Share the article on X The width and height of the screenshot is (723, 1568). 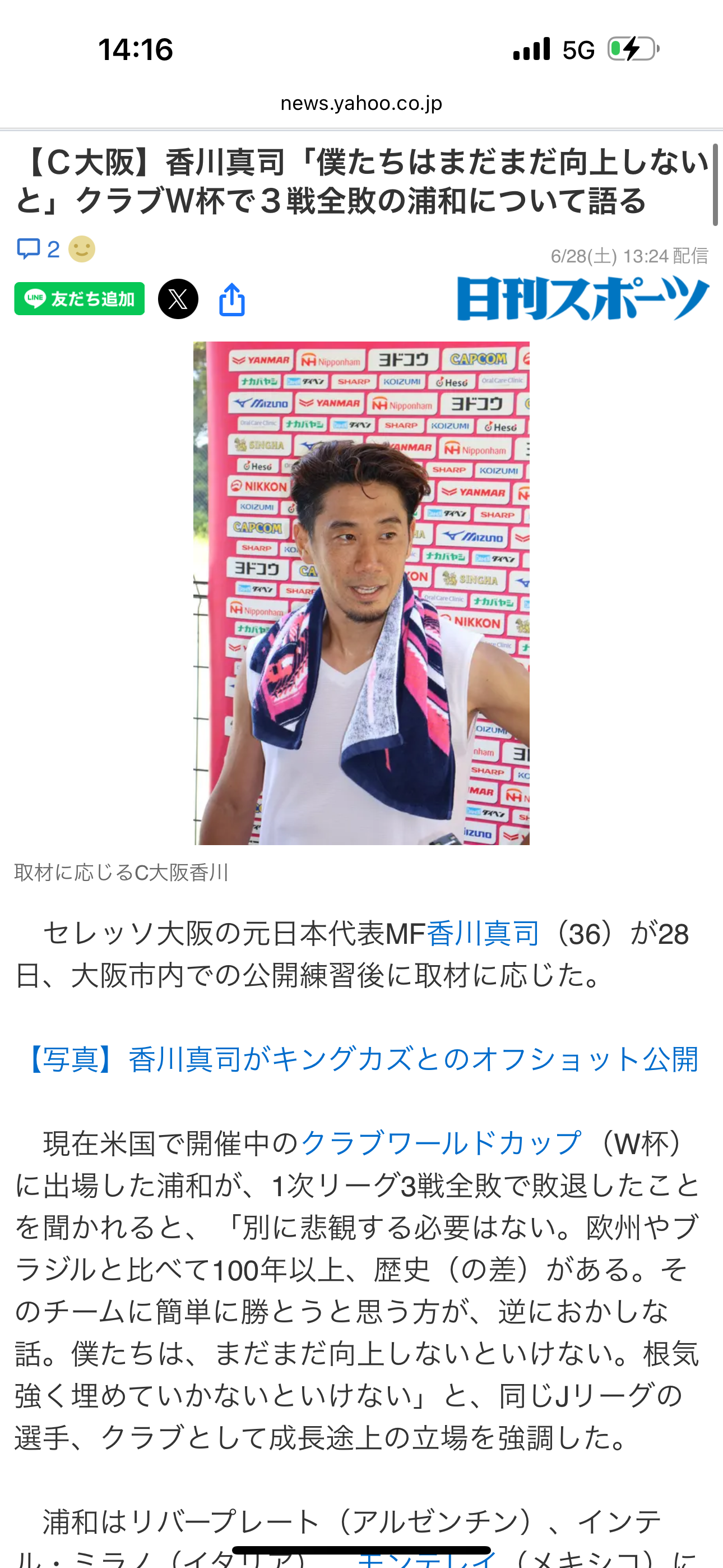[178, 299]
